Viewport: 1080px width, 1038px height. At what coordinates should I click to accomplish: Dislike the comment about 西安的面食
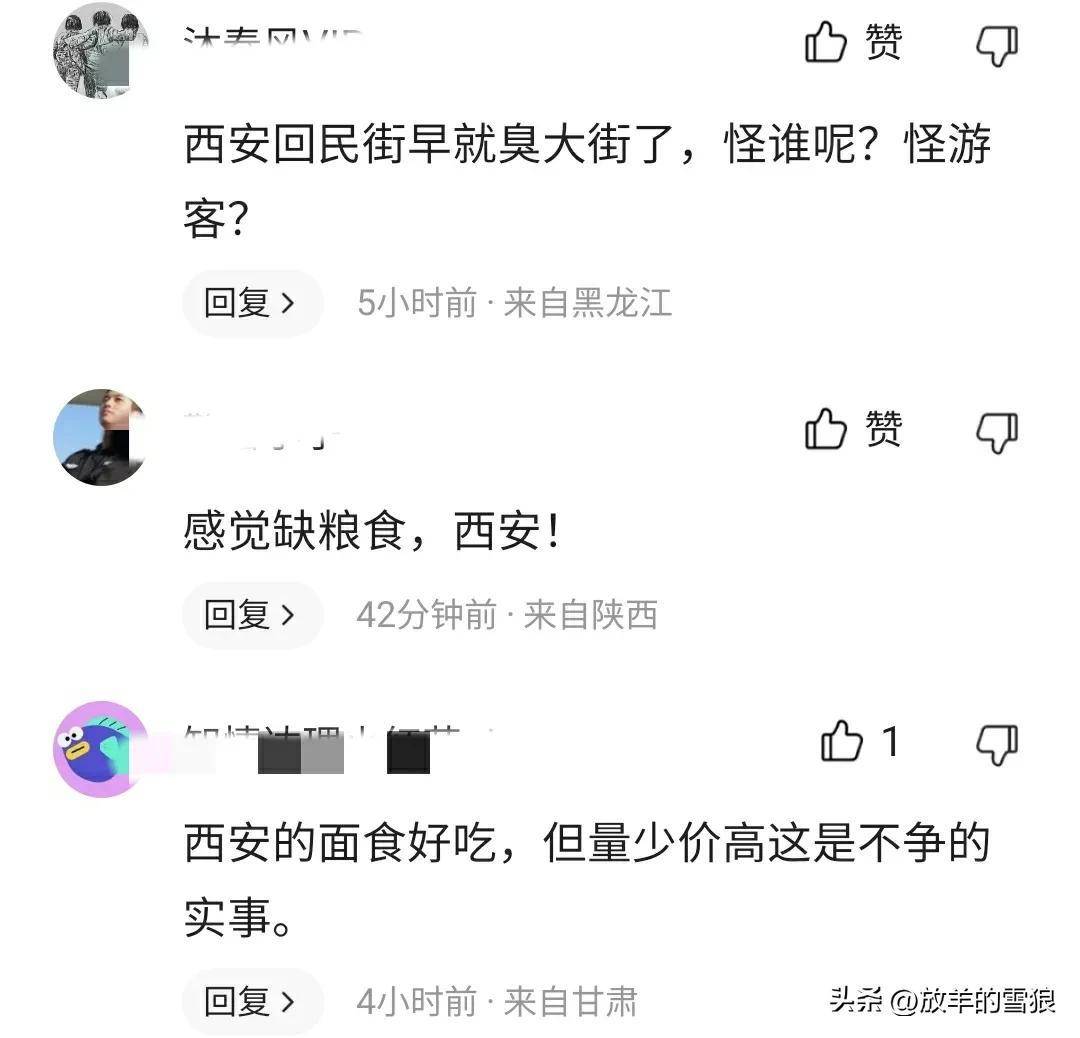point(996,745)
